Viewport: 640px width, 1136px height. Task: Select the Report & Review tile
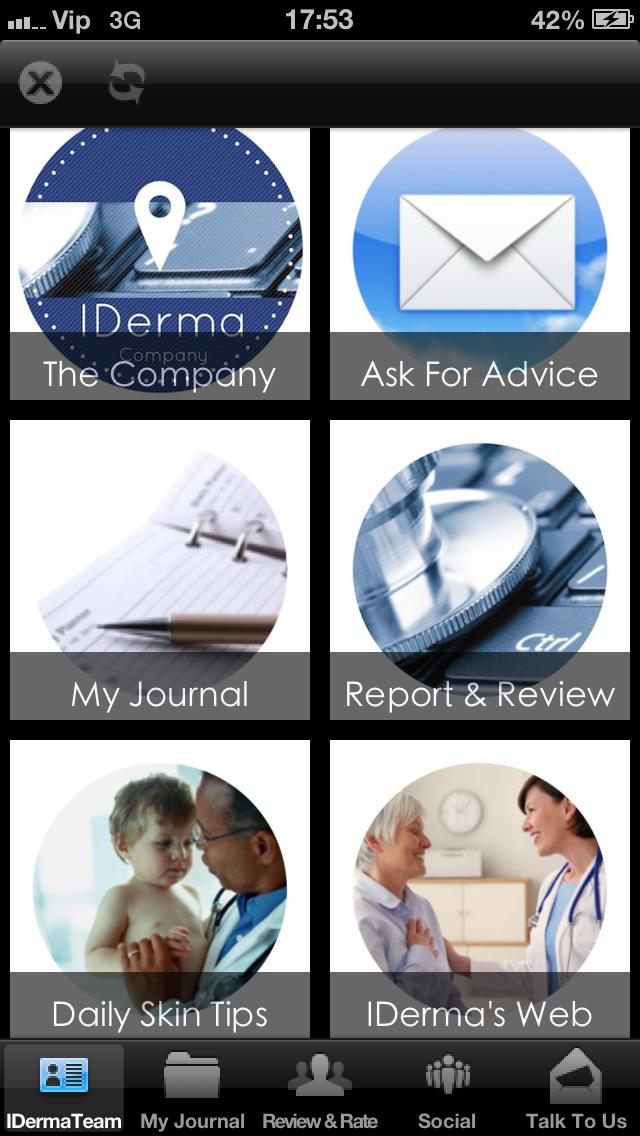coord(480,569)
